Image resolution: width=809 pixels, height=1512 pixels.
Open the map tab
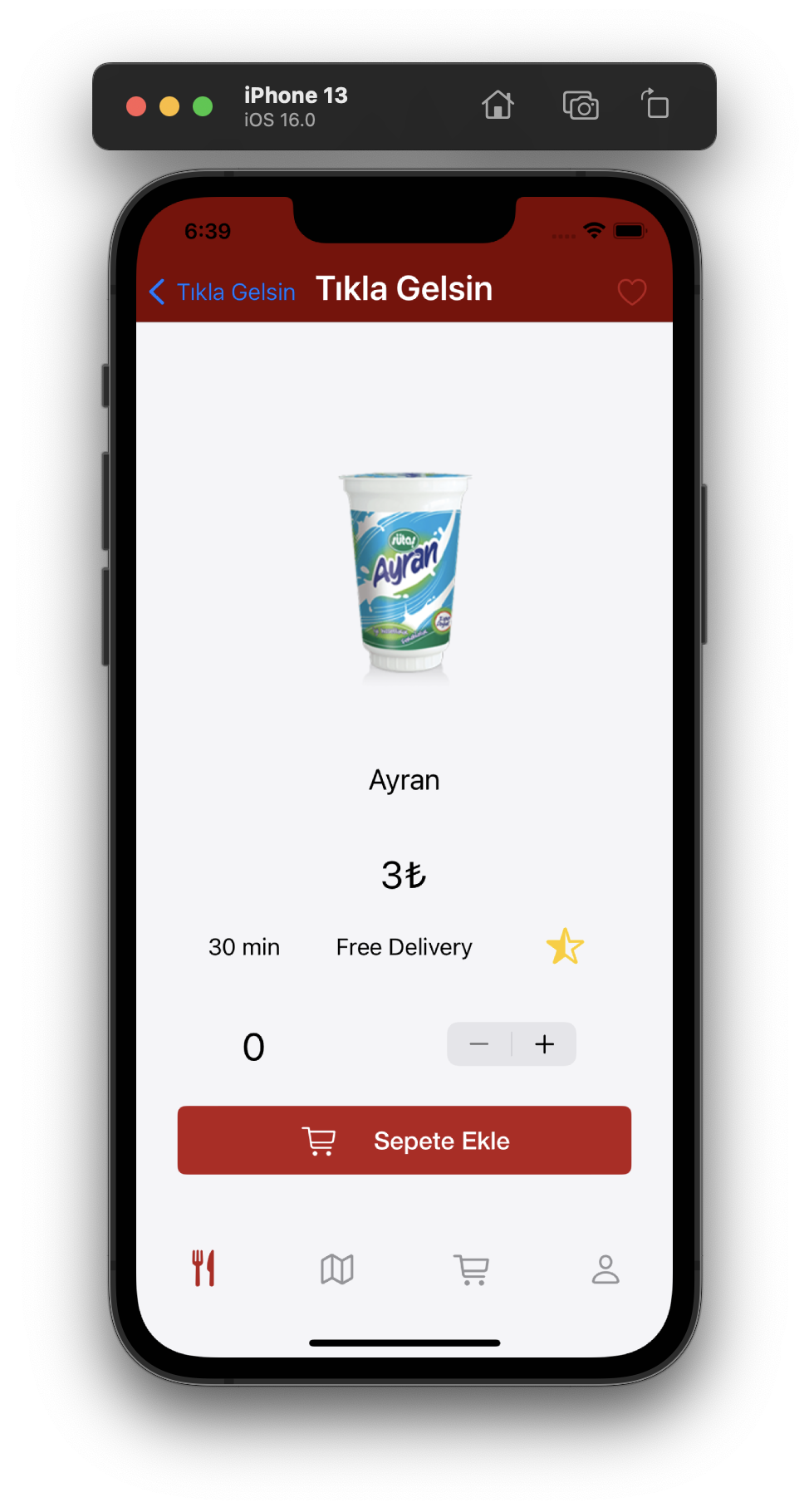(337, 1269)
